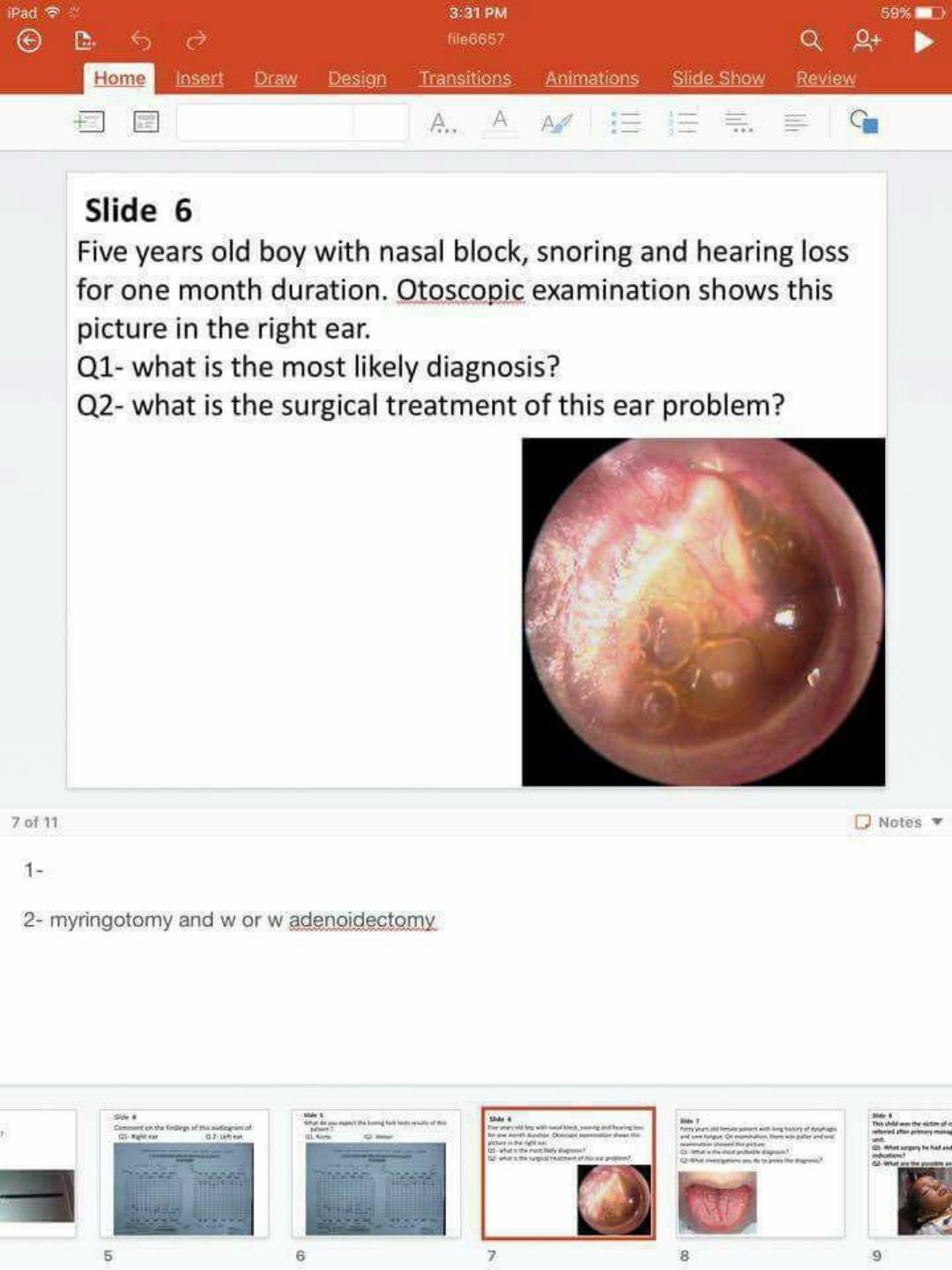The width and height of the screenshot is (952, 1270).
Task: Switch to the Insert tab
Action: point(199,78)
